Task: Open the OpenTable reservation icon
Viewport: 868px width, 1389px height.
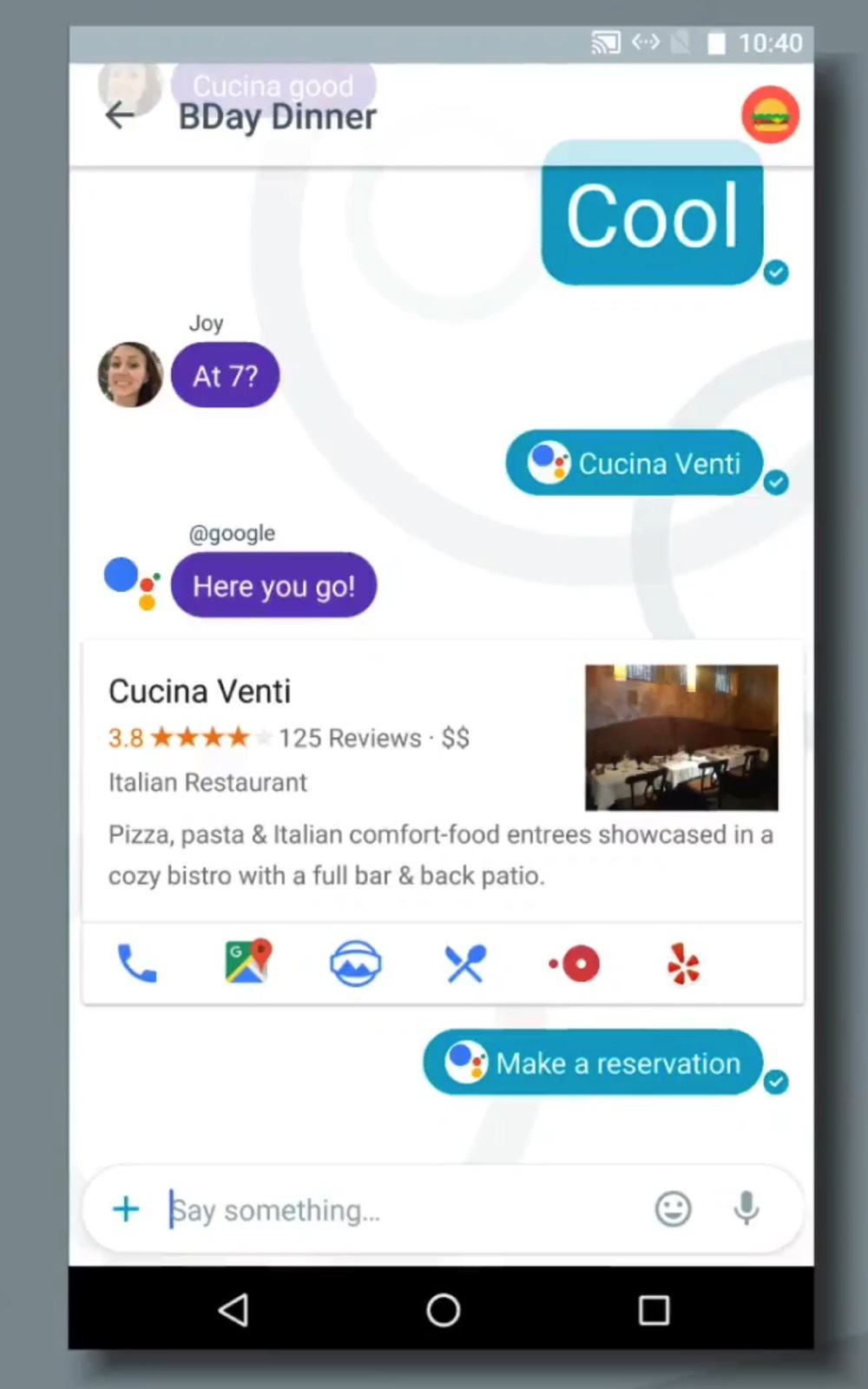Action: (x=575, y=964)
